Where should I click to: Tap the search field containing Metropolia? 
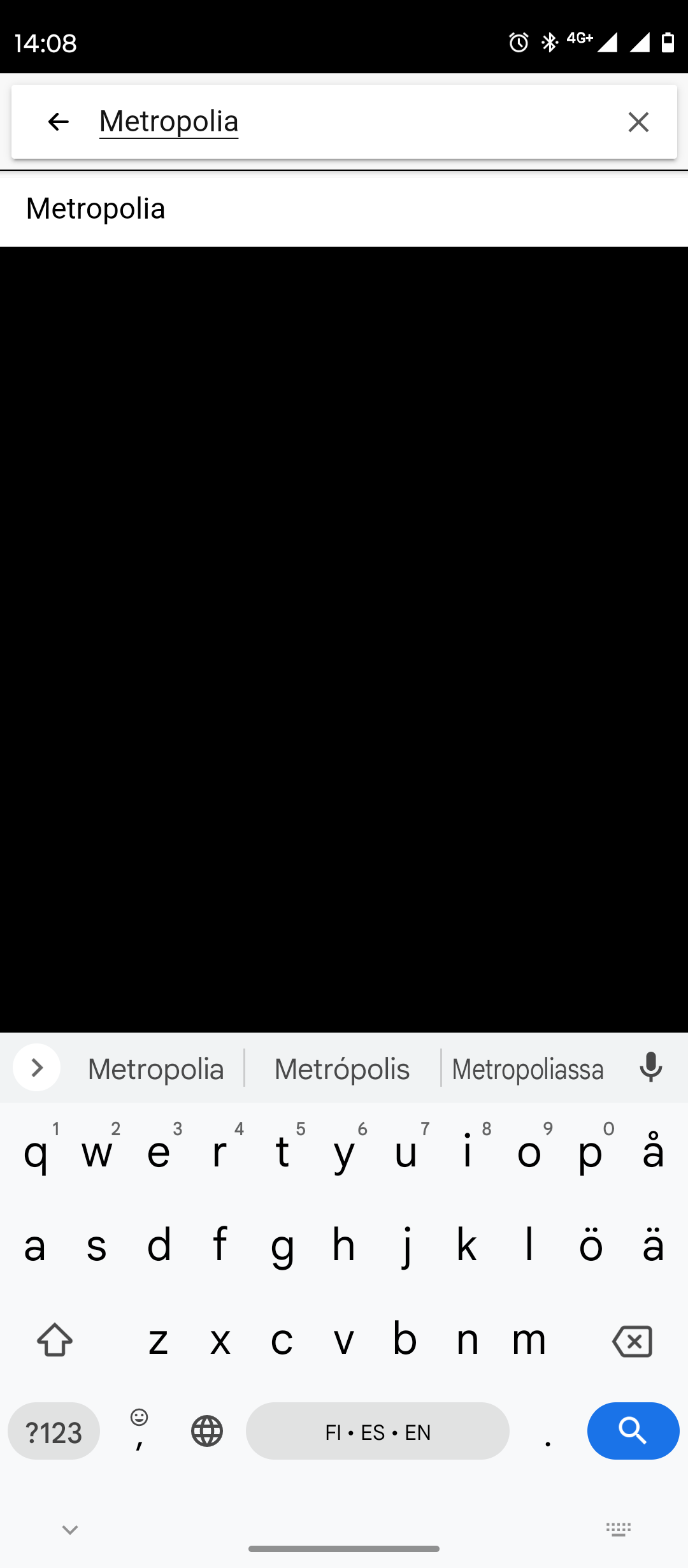point(349,122)
